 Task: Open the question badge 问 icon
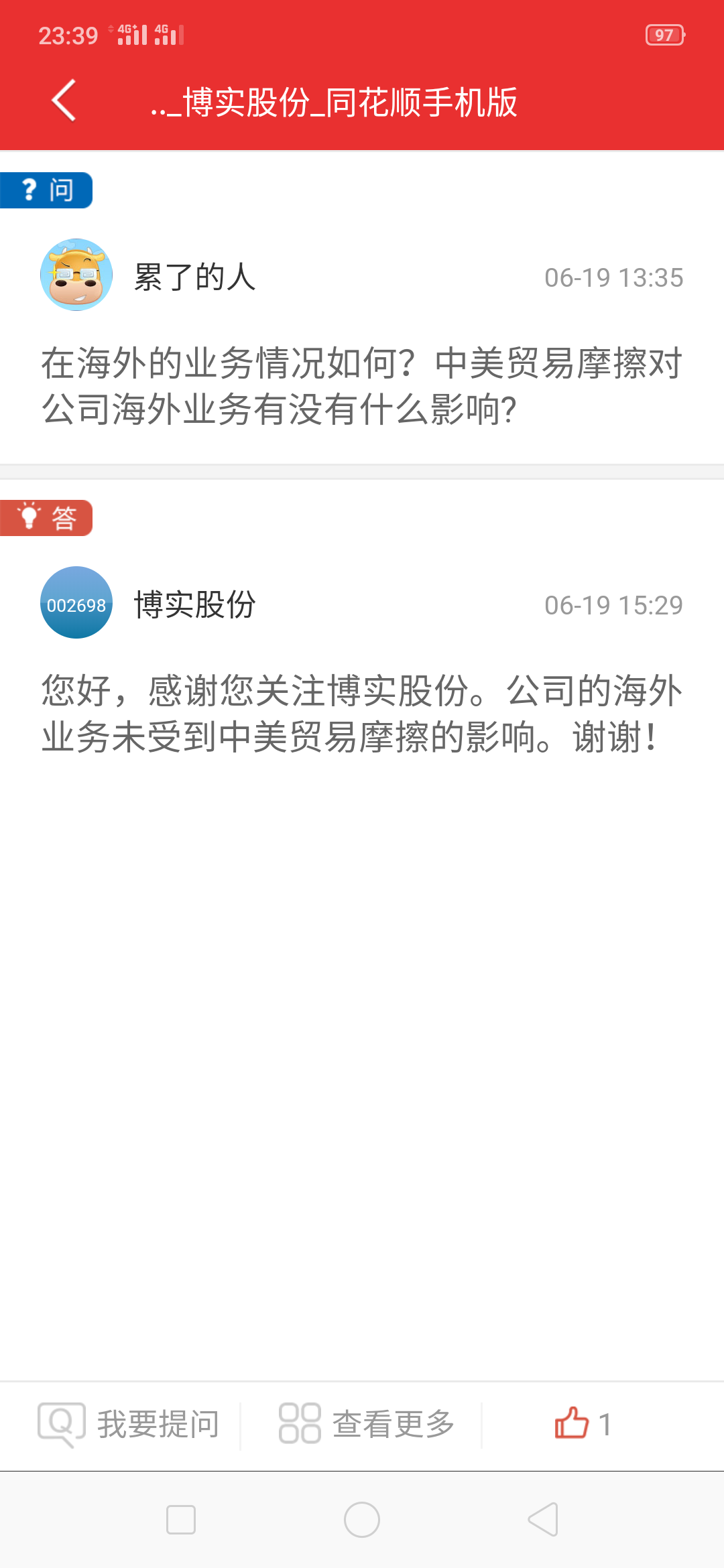point(45,190)
